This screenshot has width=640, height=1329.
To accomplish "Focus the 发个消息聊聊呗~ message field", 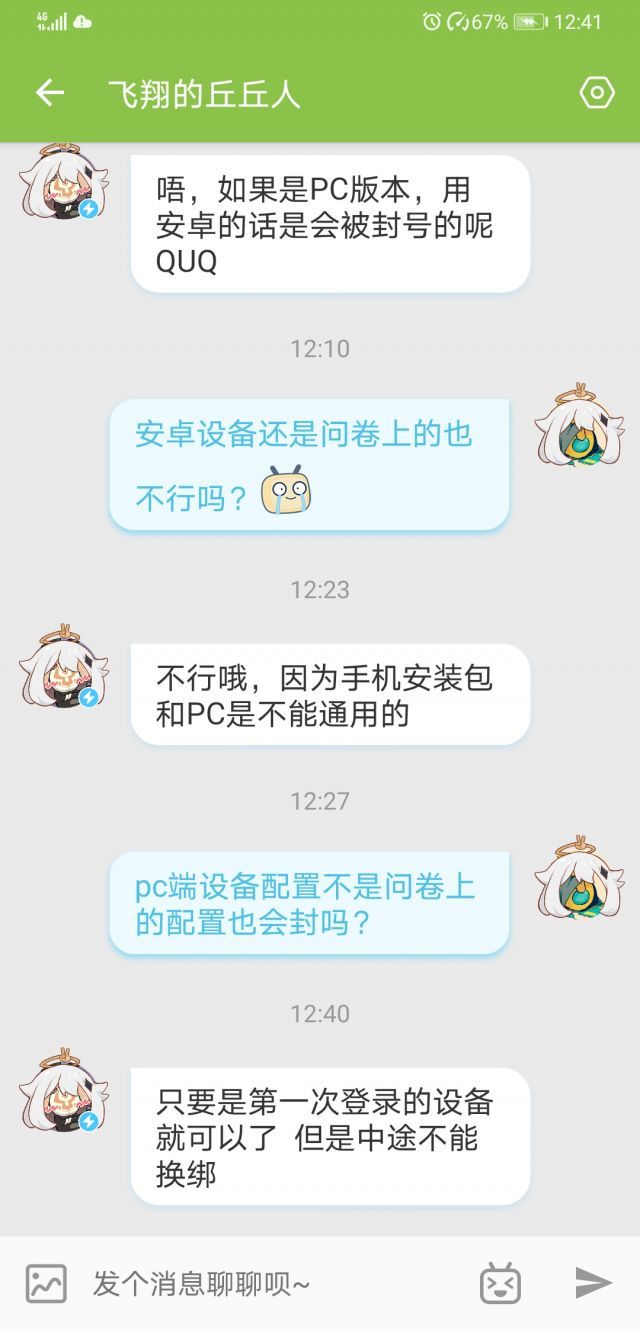I will [270, 1283].
